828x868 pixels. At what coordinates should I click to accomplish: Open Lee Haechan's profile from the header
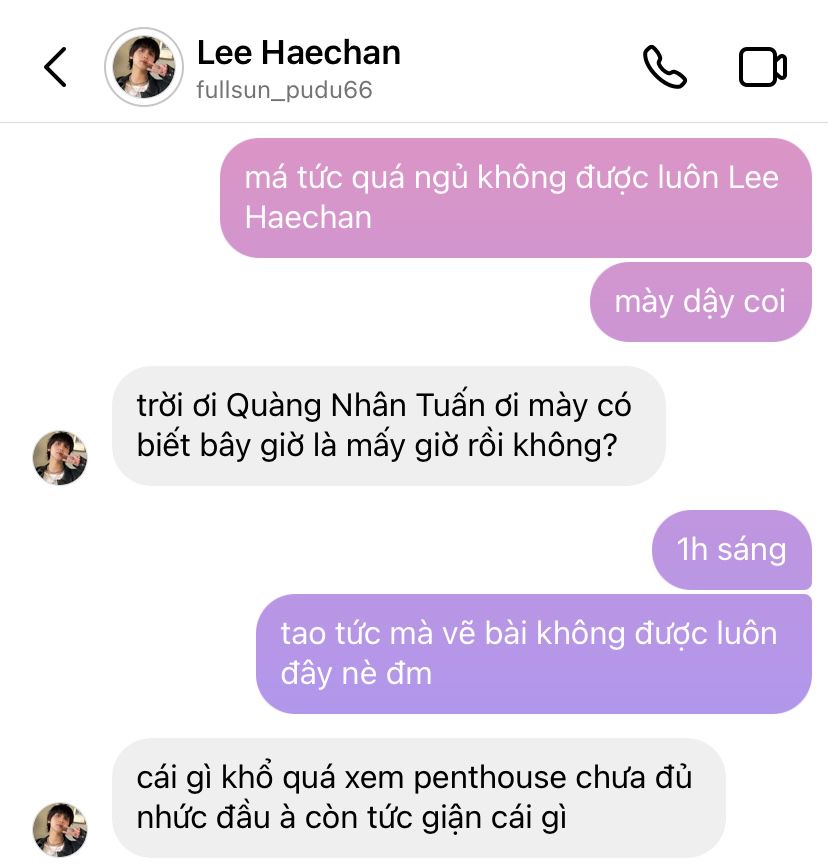point(144,67)
